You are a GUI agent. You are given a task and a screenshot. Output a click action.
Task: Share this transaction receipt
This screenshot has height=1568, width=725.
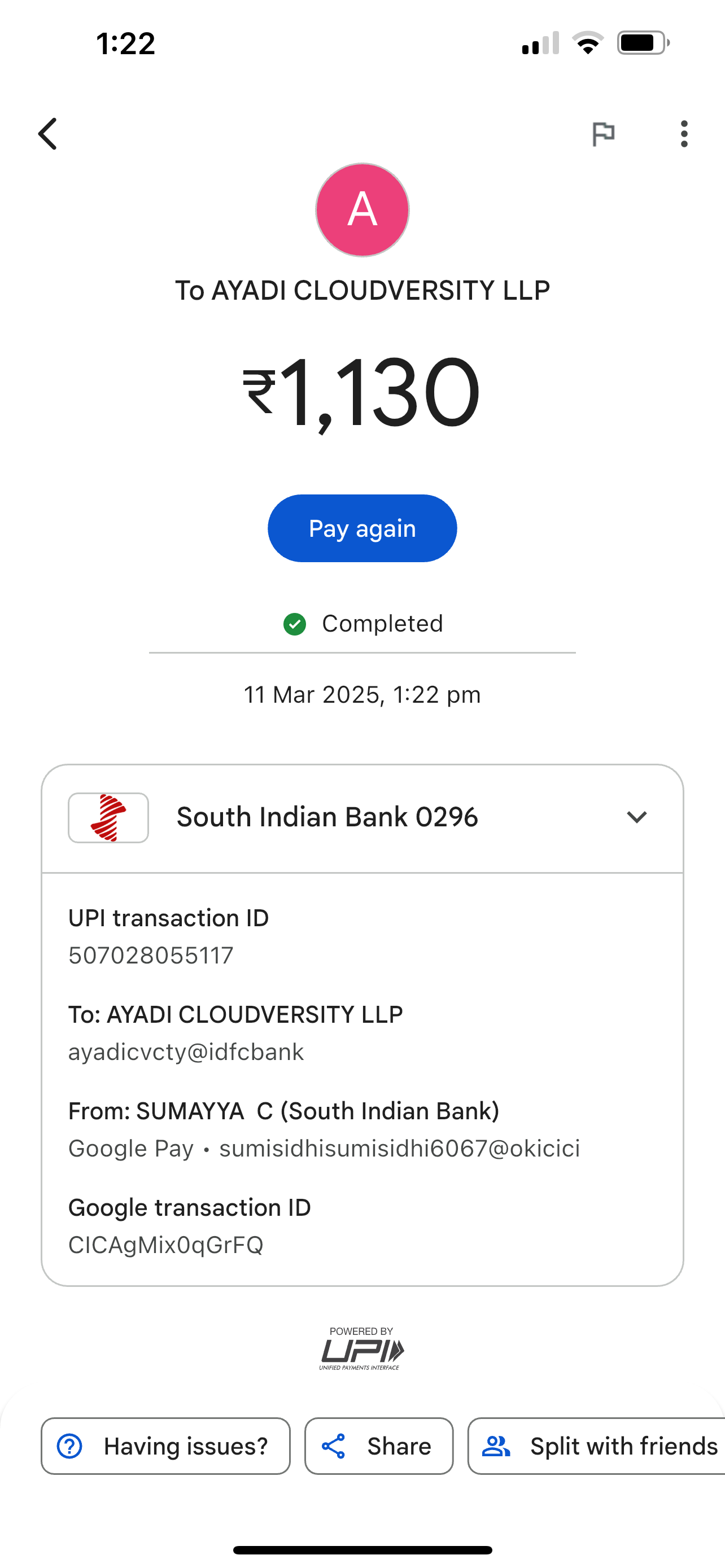tap(379, 1446)
